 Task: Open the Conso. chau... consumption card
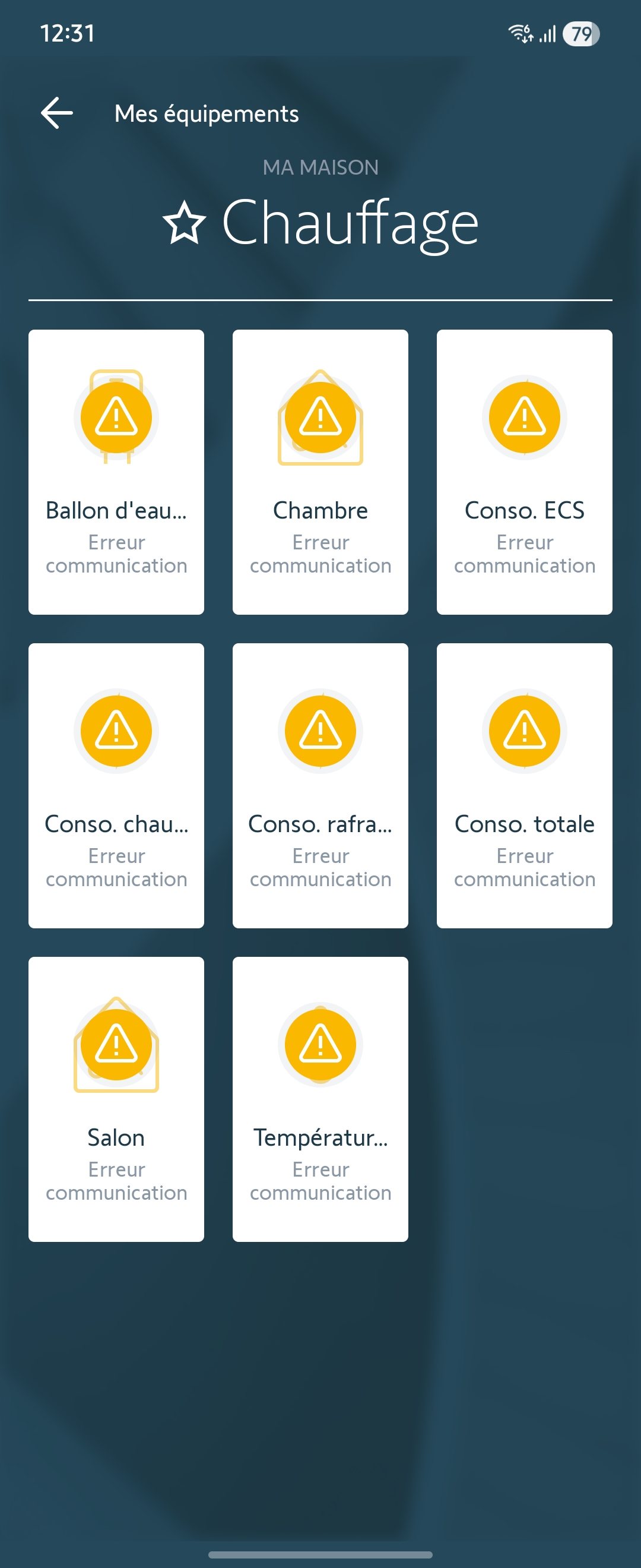coord(116,785)
